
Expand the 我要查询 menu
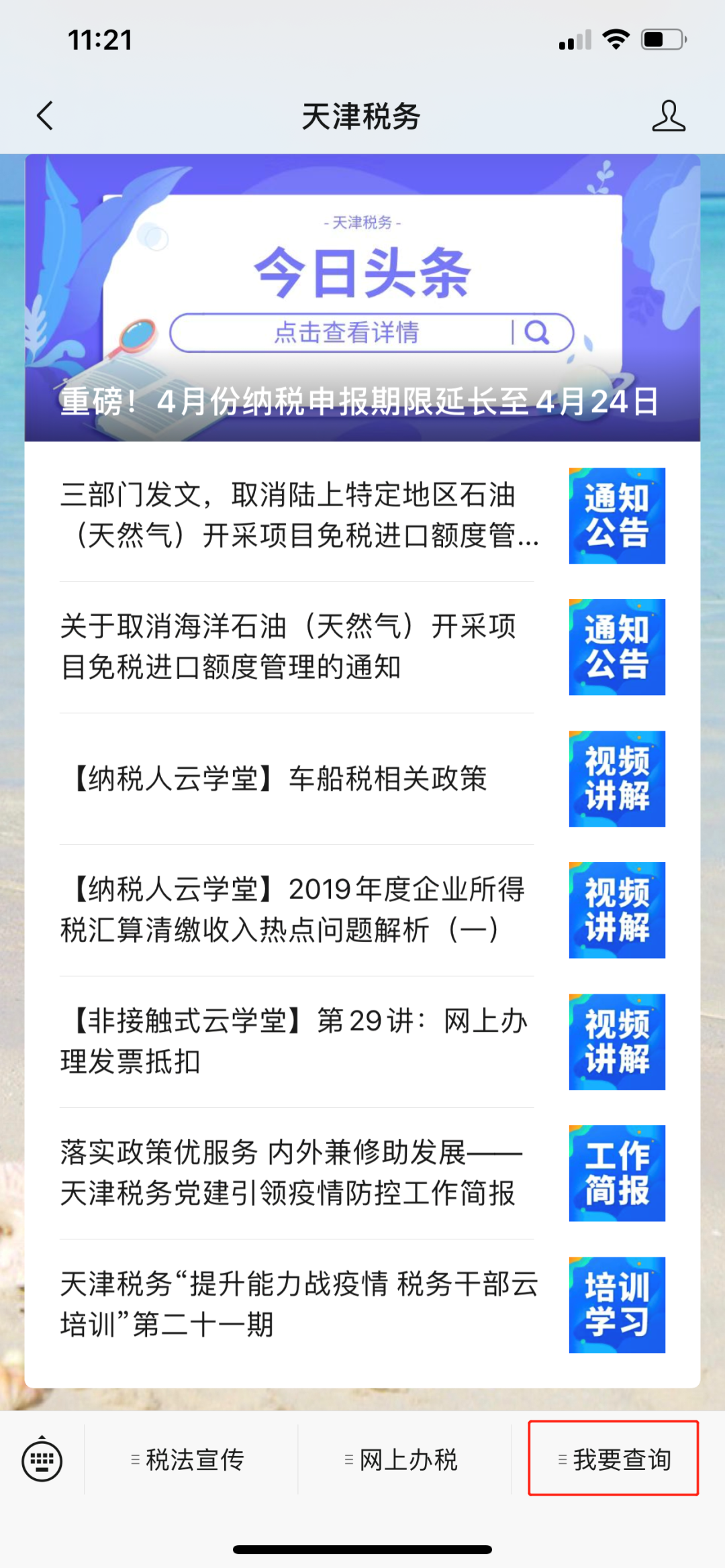point(614,1459)
